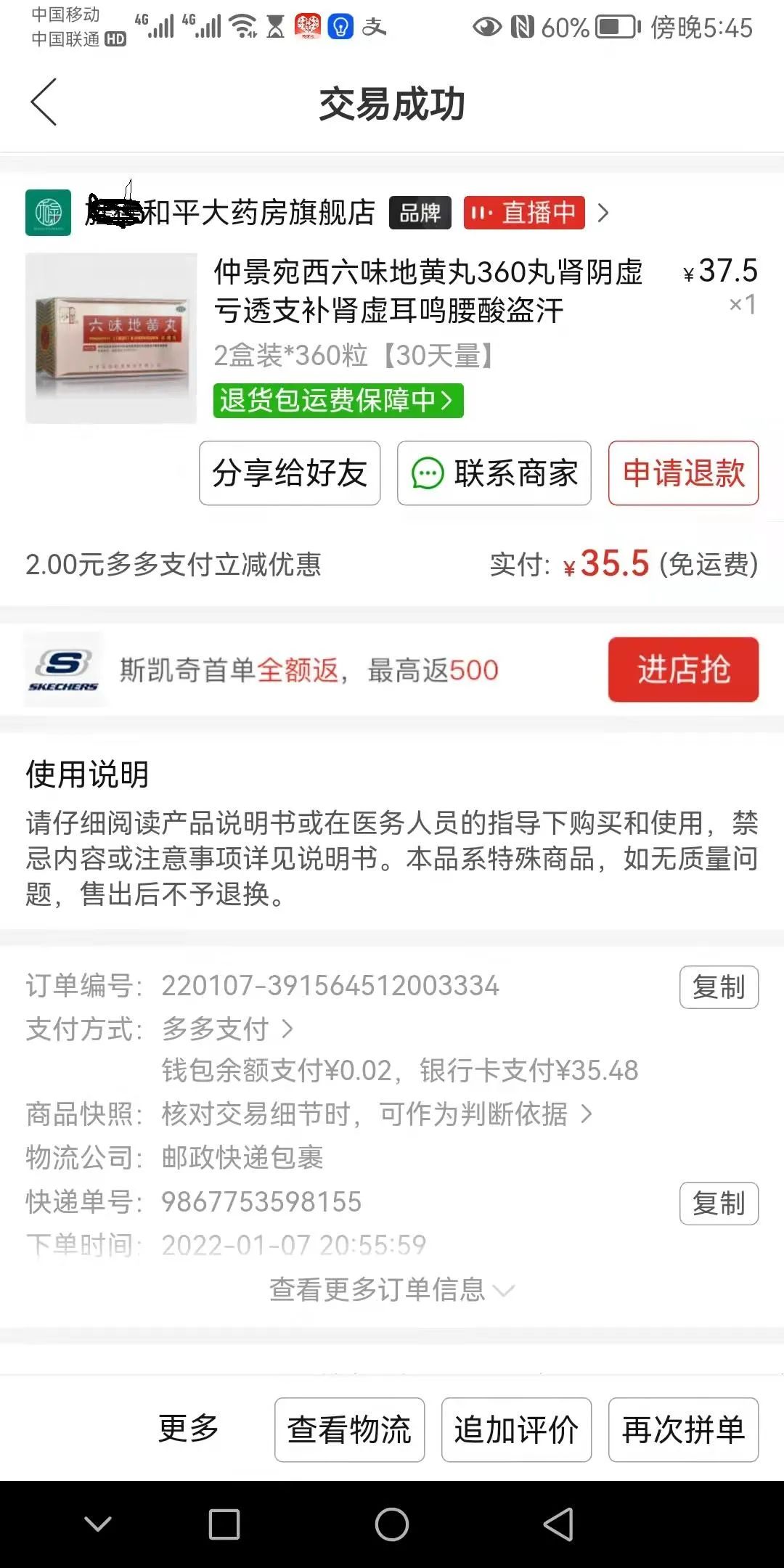Open chat via the 联系商家 speech-bubble icon
This screenshot has width=784, height=1568.
[x=430, y=473]
